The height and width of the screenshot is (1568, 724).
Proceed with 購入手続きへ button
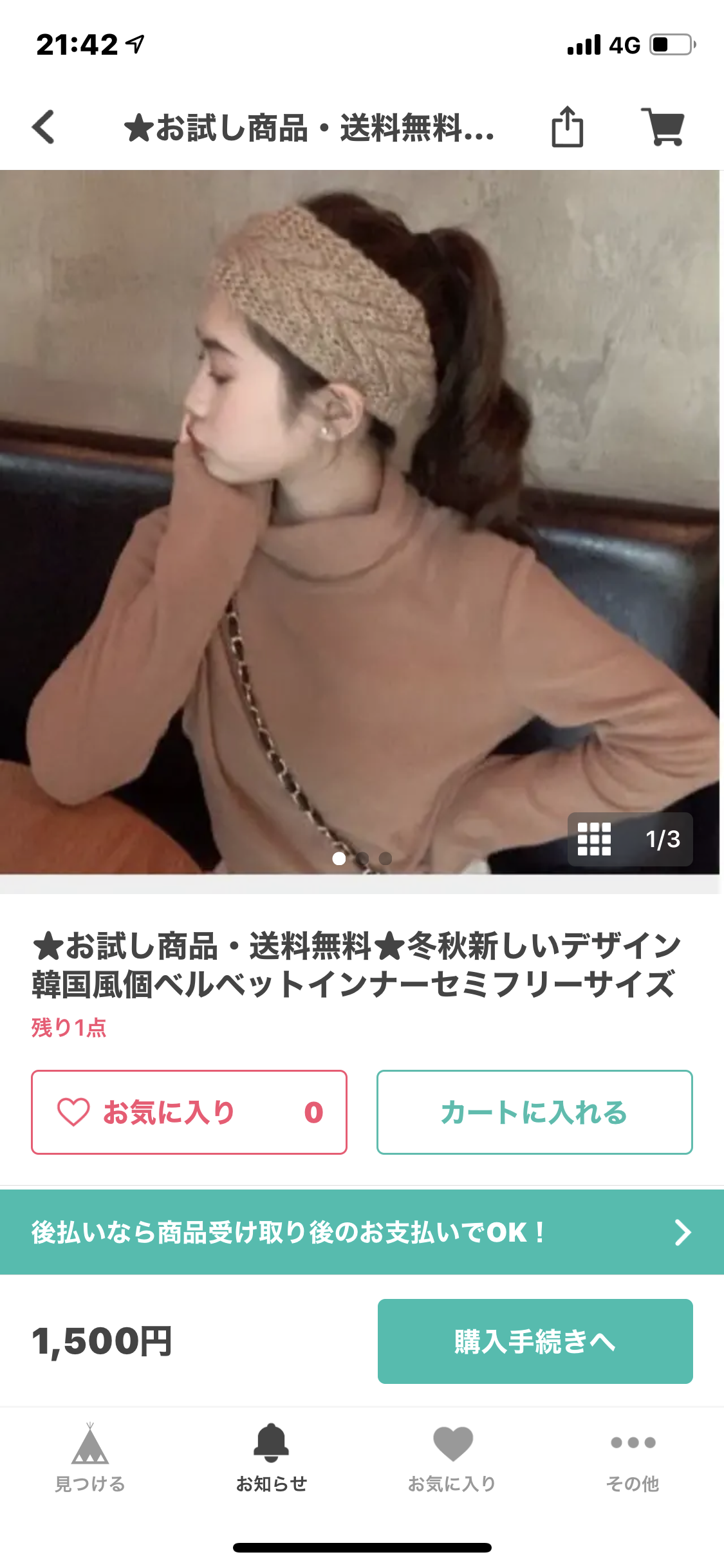click(535, 1341)
